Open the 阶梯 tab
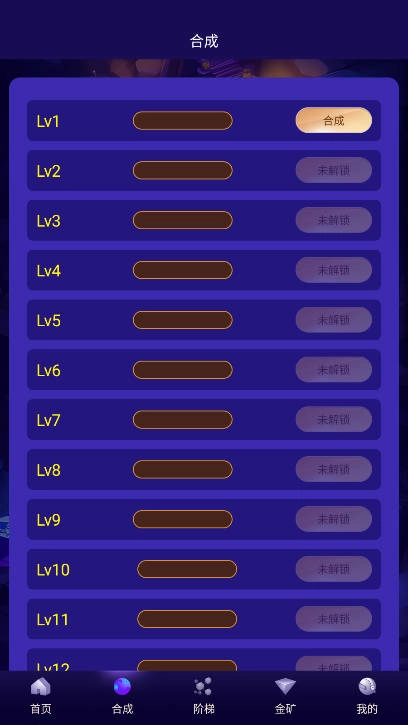408x725 pixels. [x=204, y=696]
